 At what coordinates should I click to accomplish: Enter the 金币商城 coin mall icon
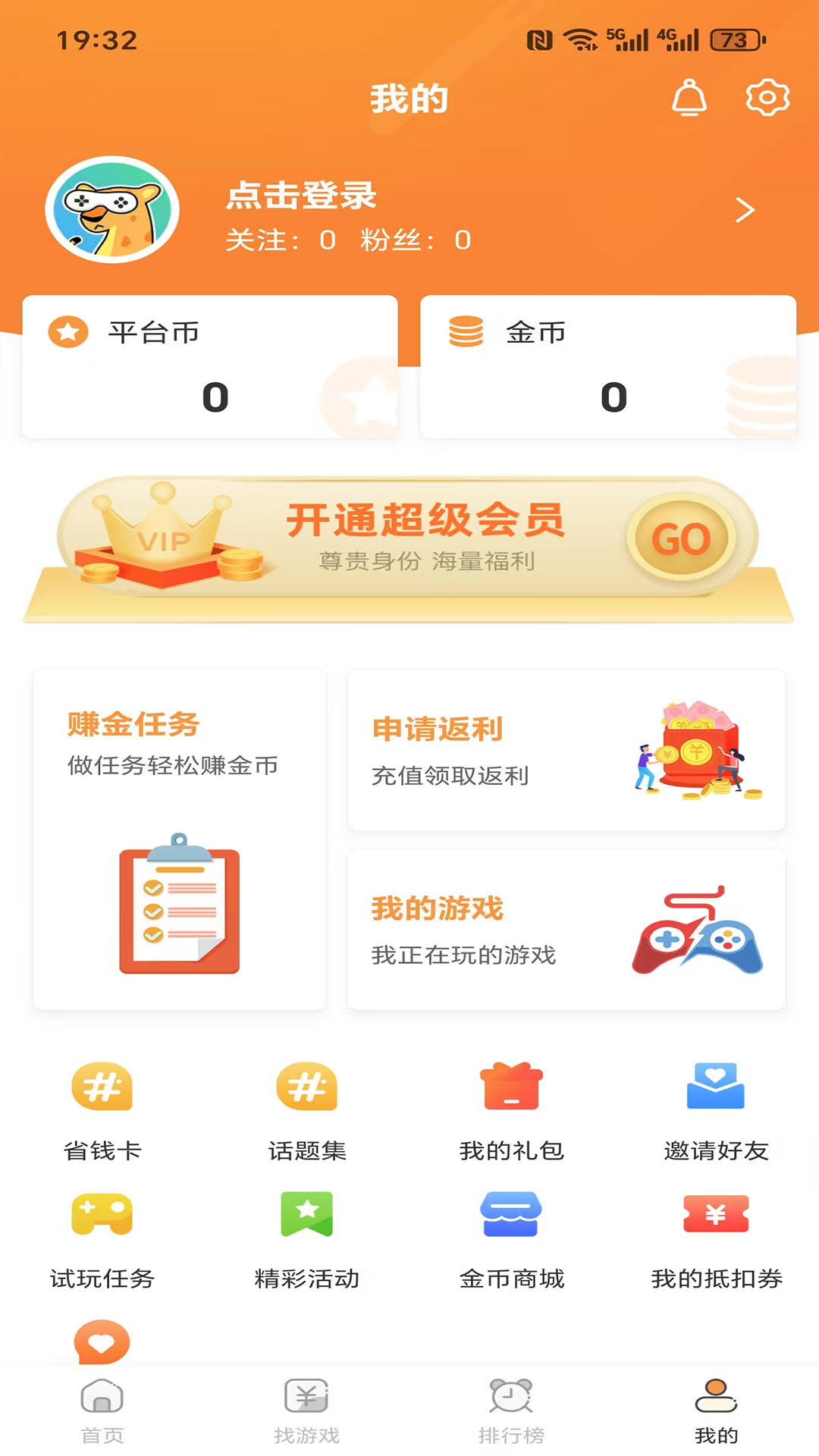tap(512, 1214)
